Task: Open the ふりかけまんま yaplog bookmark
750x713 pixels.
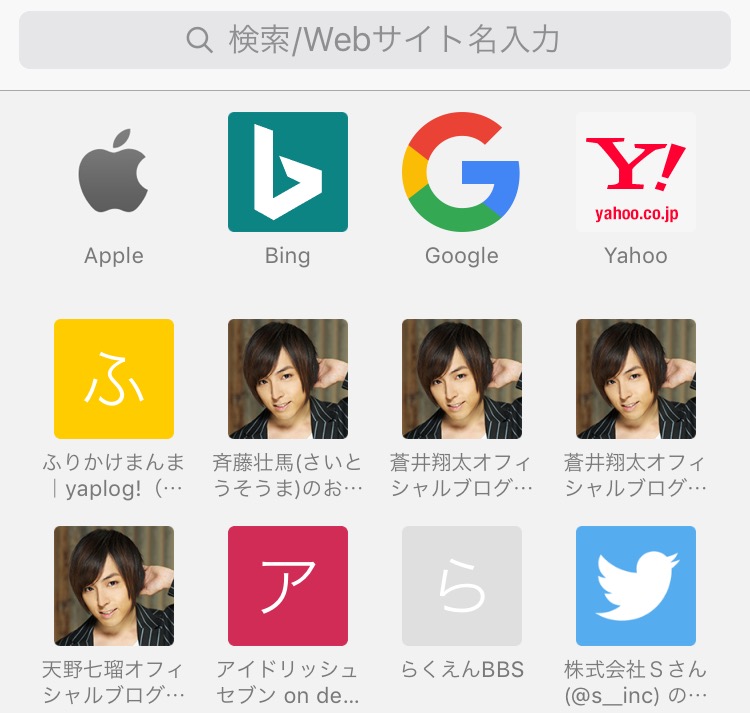Action: pyautogui.click(x=114, y=379)
